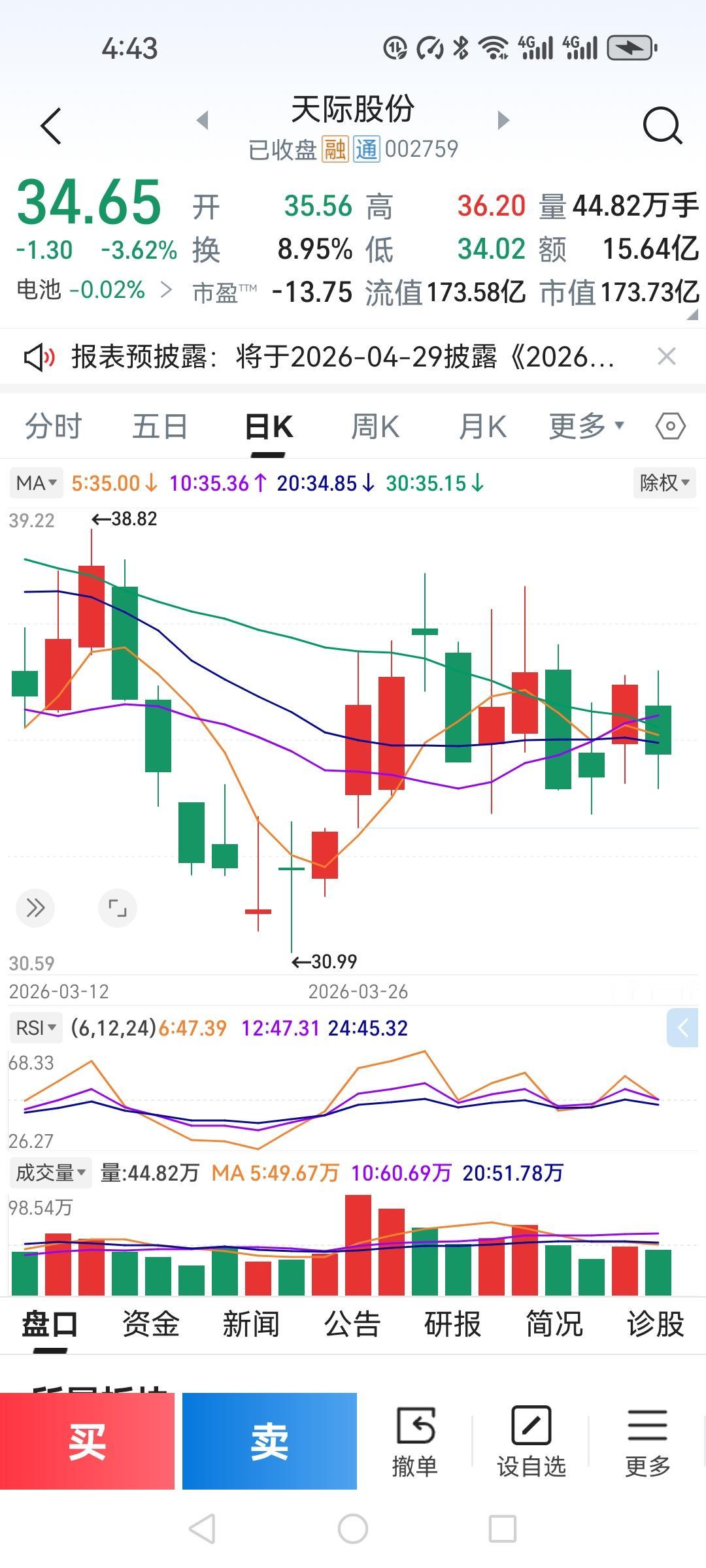Expand indicators using the double-arrow icon

35,907
